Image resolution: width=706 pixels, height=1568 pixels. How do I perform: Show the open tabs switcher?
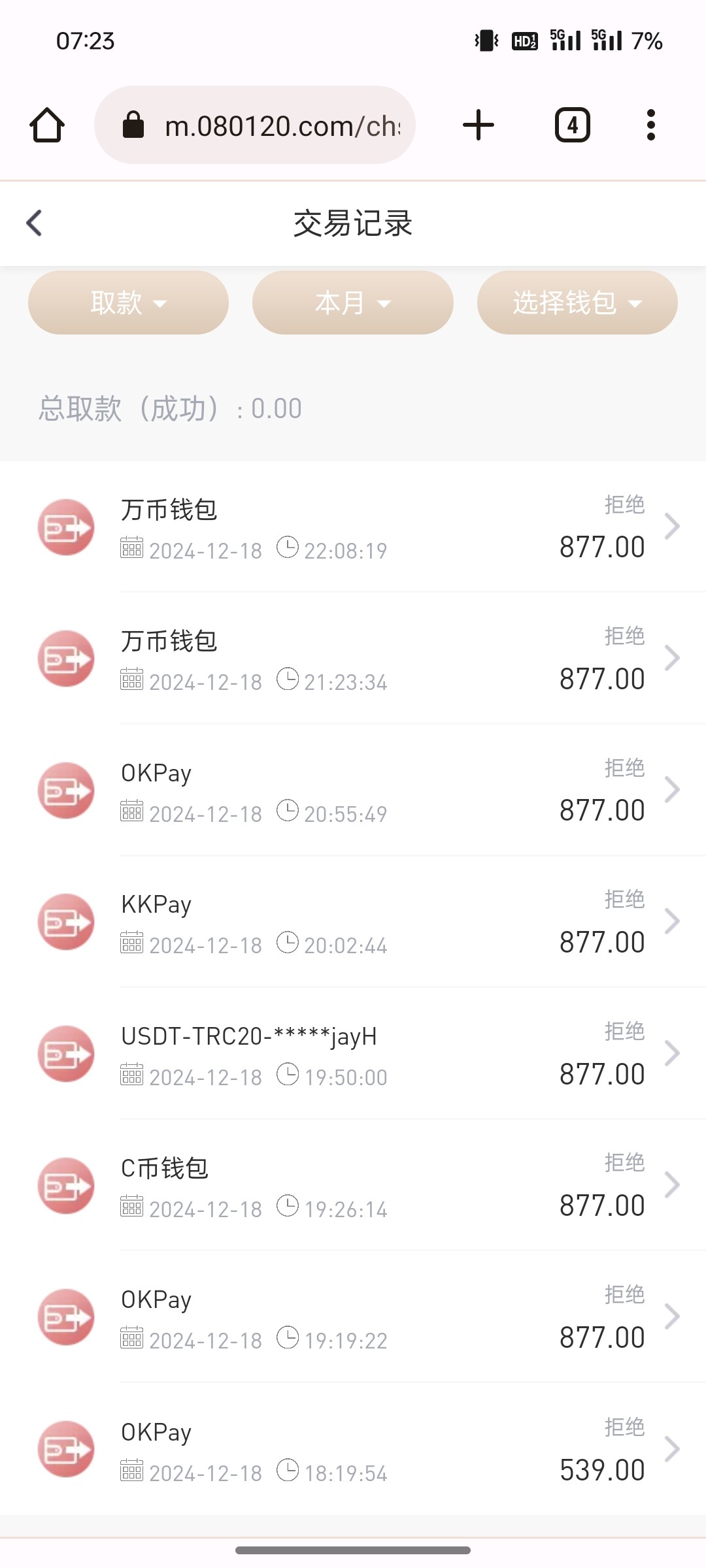click(573, 125)
